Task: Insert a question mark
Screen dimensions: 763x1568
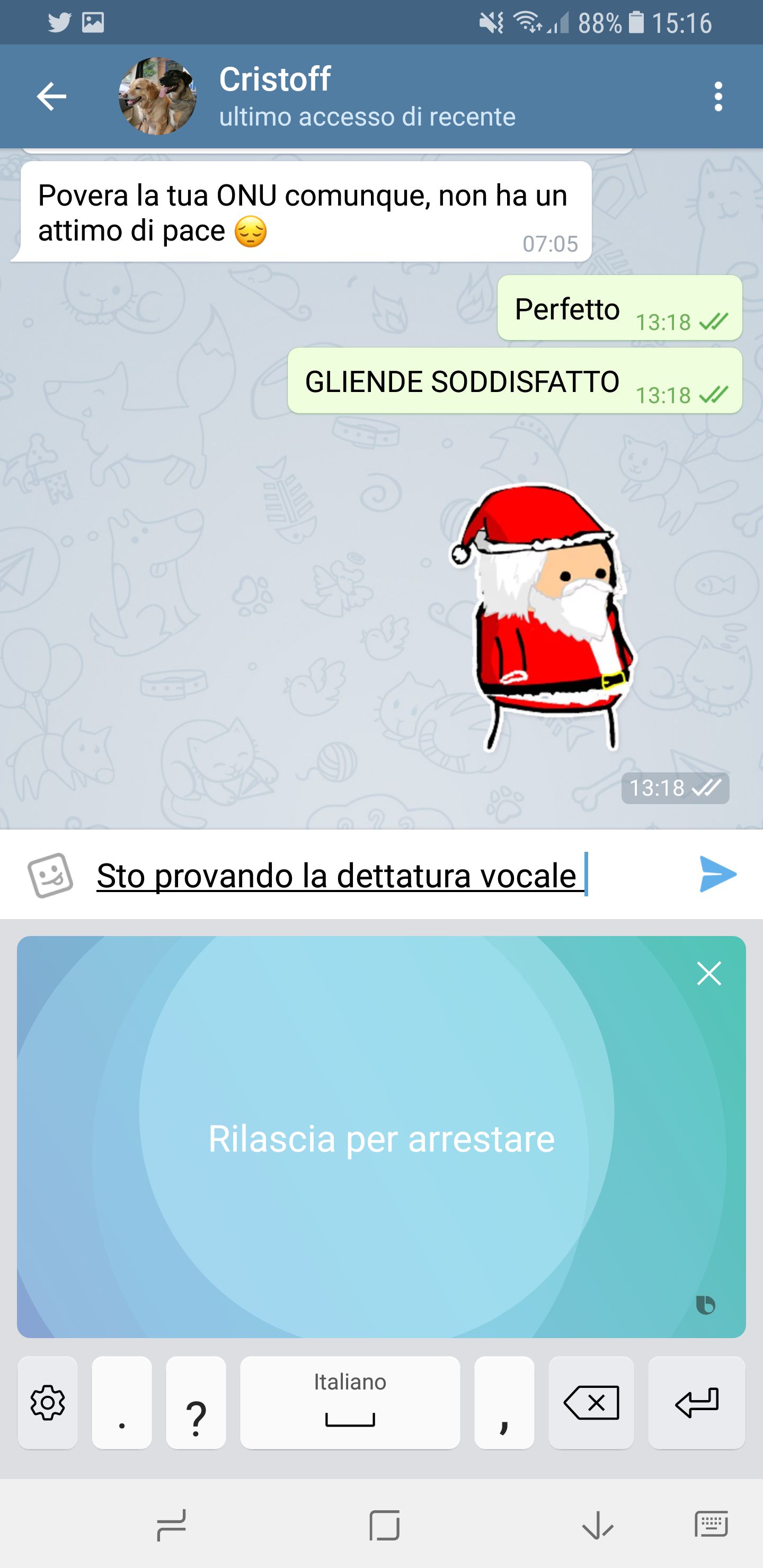Action: (196, 1402)
